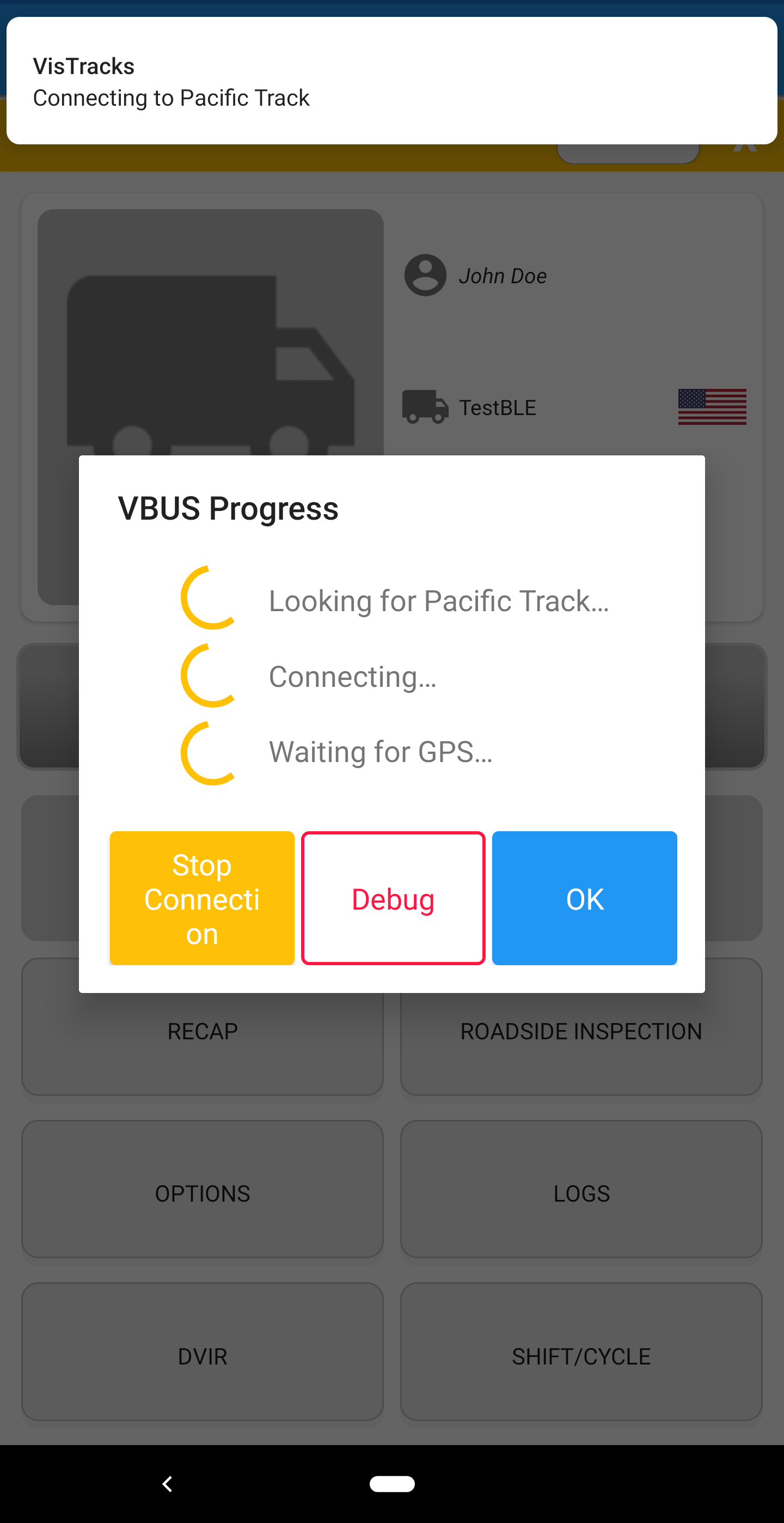This screenshot has width=784, height=1523.
Task: Tap the system home pill
Action: click(391, 1483)
